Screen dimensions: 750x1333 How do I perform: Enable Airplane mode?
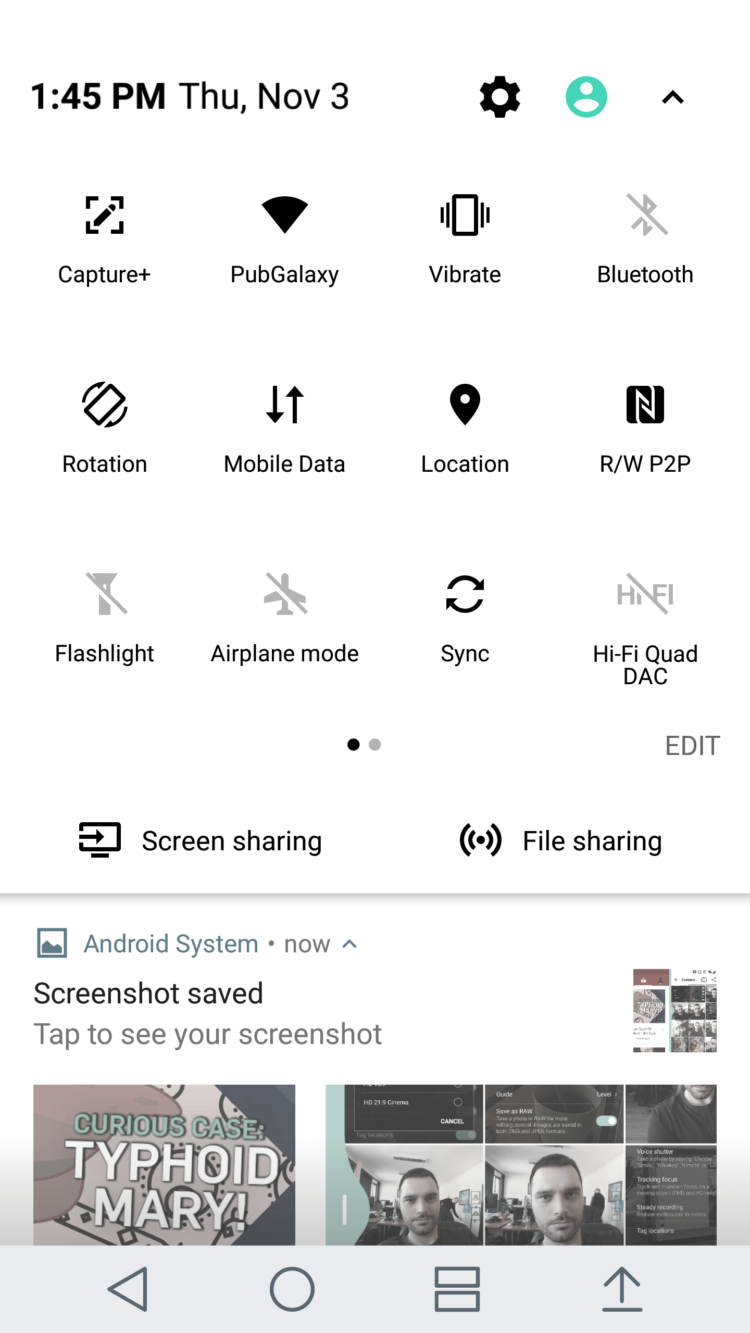coord(285,595)
